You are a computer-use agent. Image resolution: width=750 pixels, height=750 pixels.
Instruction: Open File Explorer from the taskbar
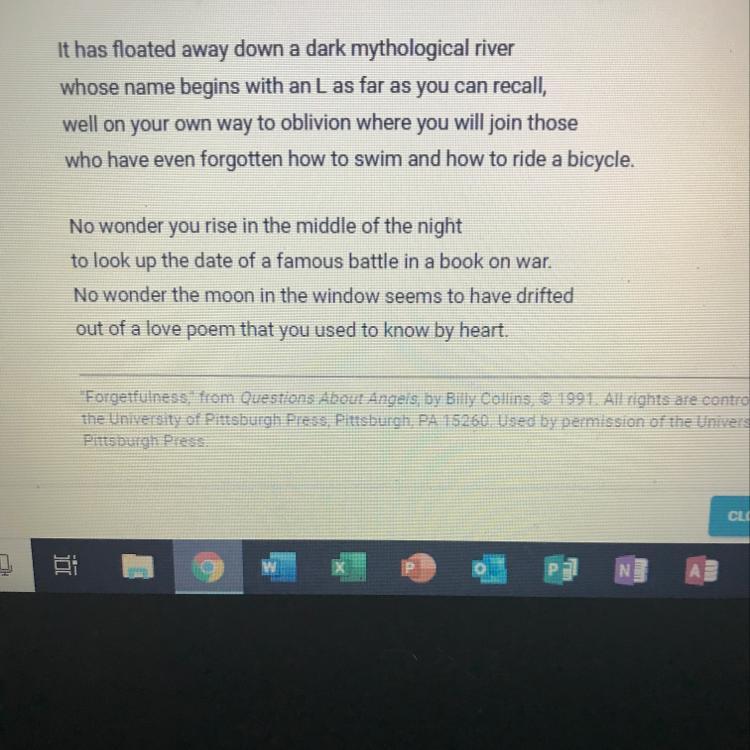tap(137, 566)
